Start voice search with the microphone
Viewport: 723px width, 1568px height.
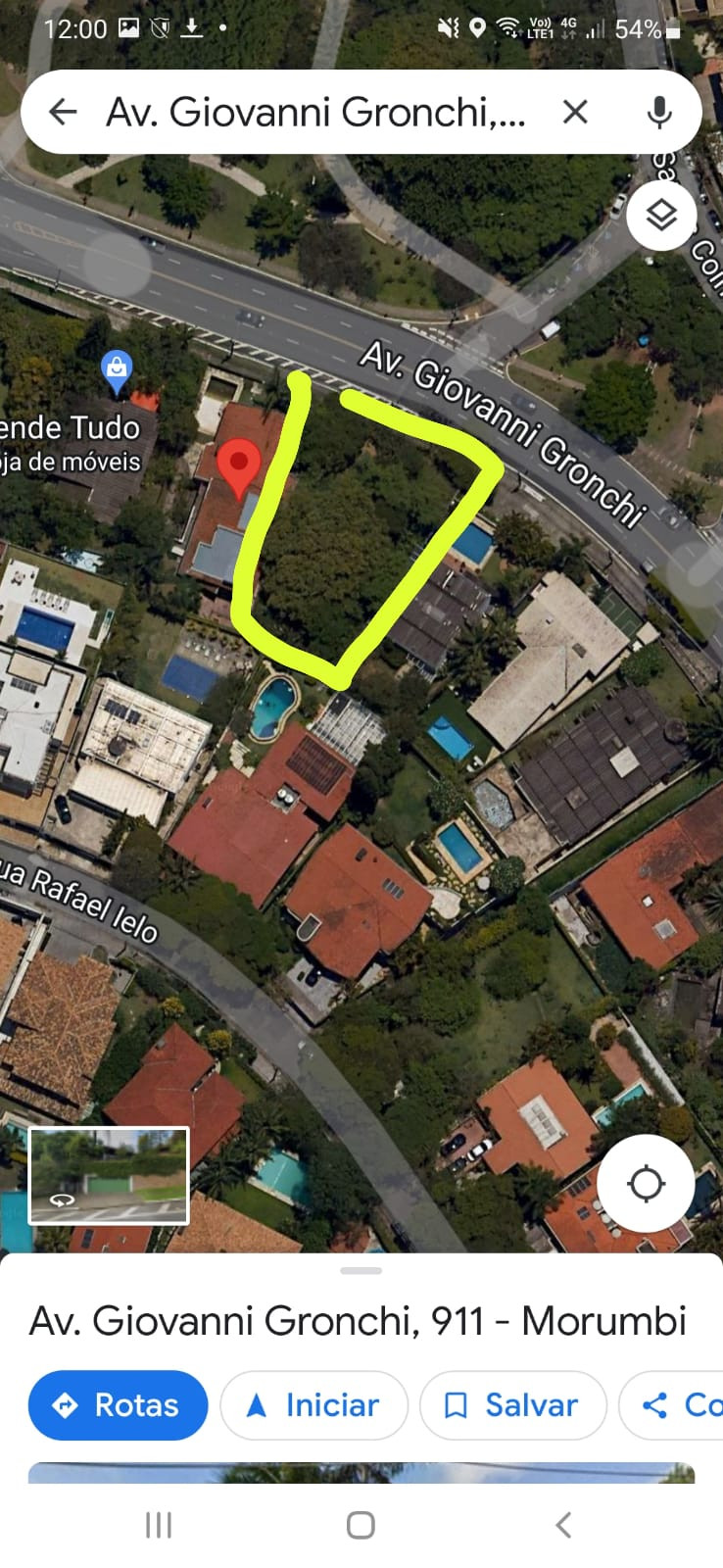tap(659, 112)
